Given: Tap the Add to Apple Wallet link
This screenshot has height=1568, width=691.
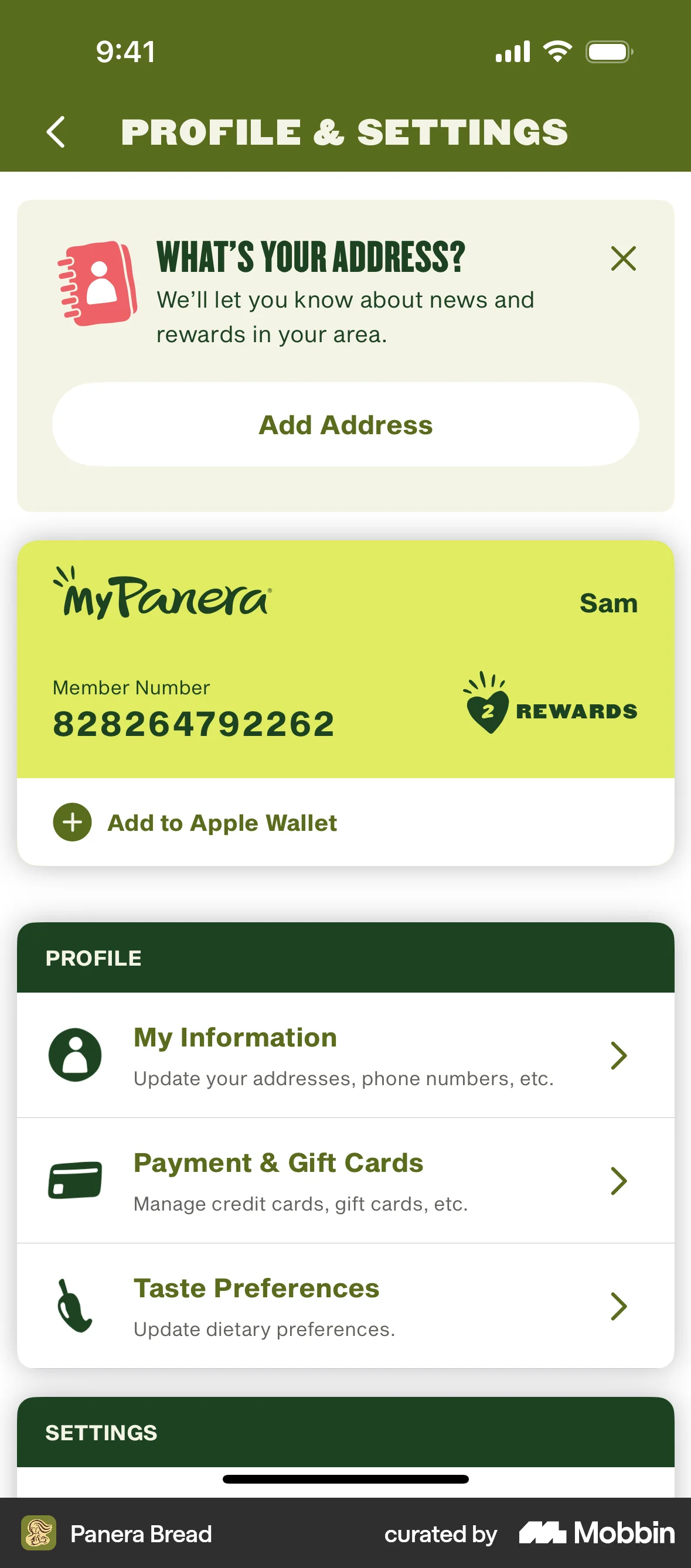Looking at the screenshot, I should pyautogui.click(x=222, y=822).
